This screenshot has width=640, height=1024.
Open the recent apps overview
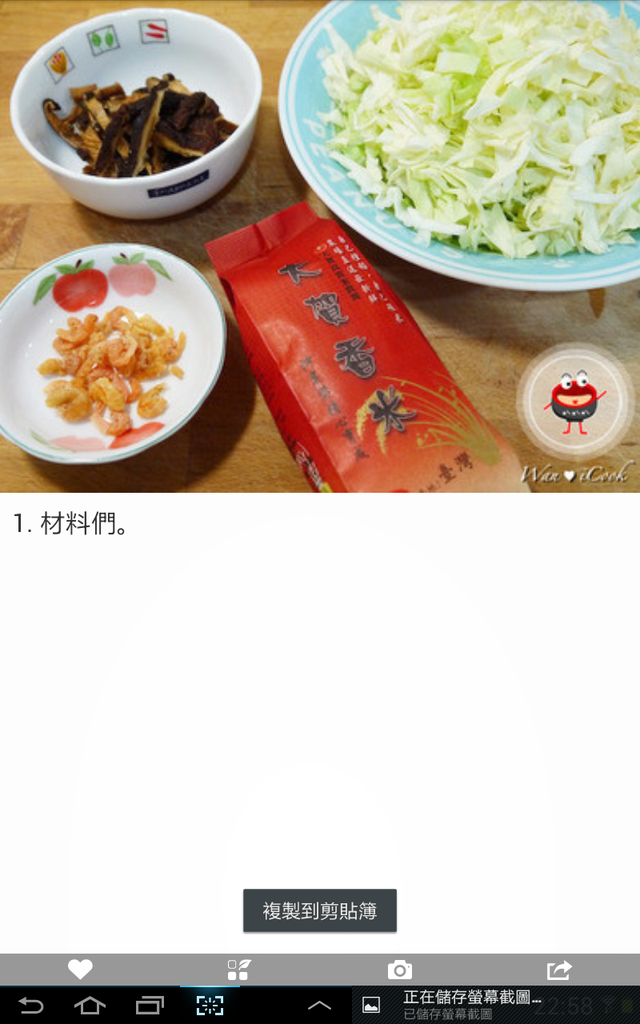pyautogui.click(x=150, y=1005)
